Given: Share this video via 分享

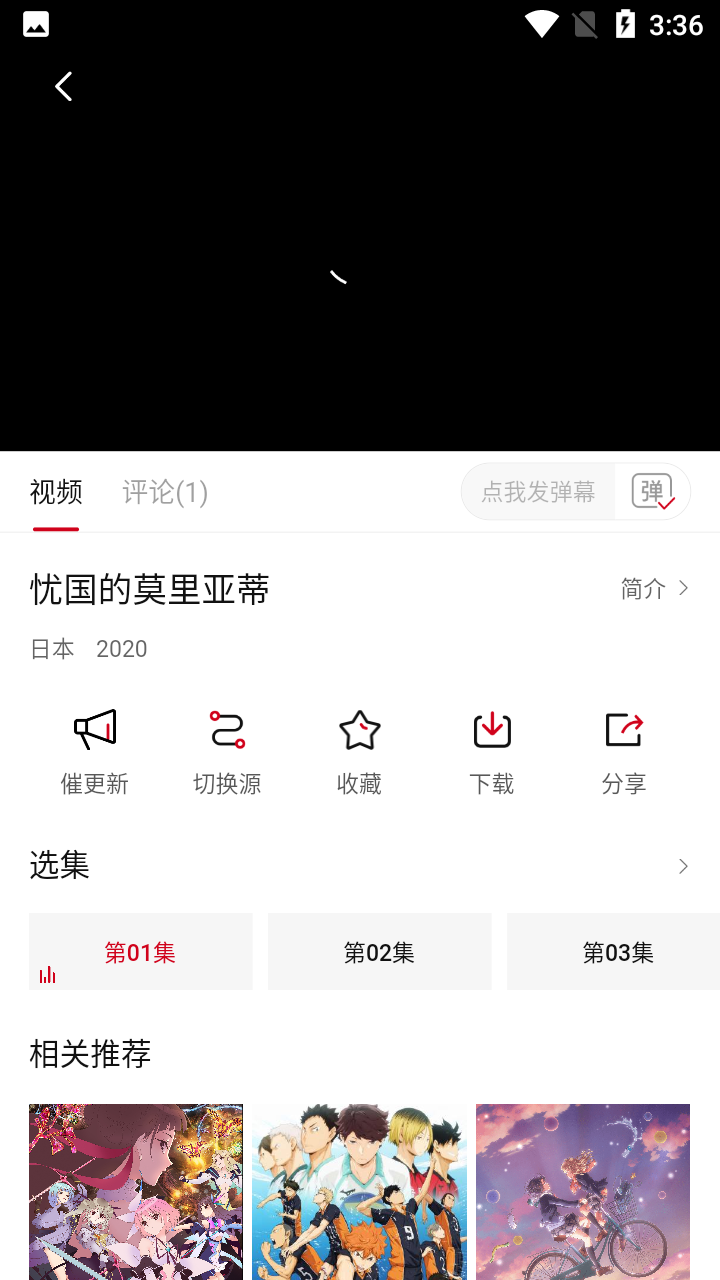Looking at the screenshot, I should (x=624, y=751).
